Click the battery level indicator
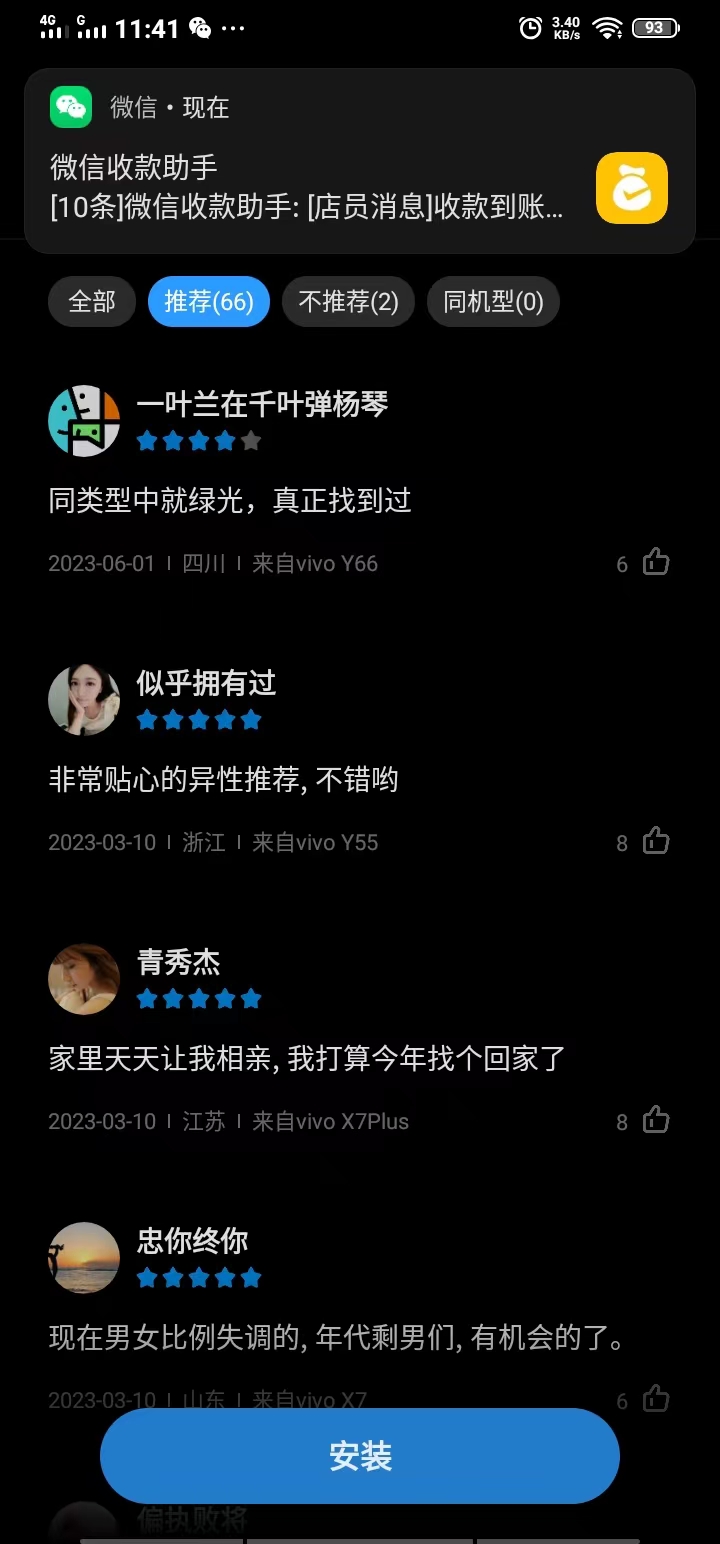720x1544 pixels. tap(655, 27)
